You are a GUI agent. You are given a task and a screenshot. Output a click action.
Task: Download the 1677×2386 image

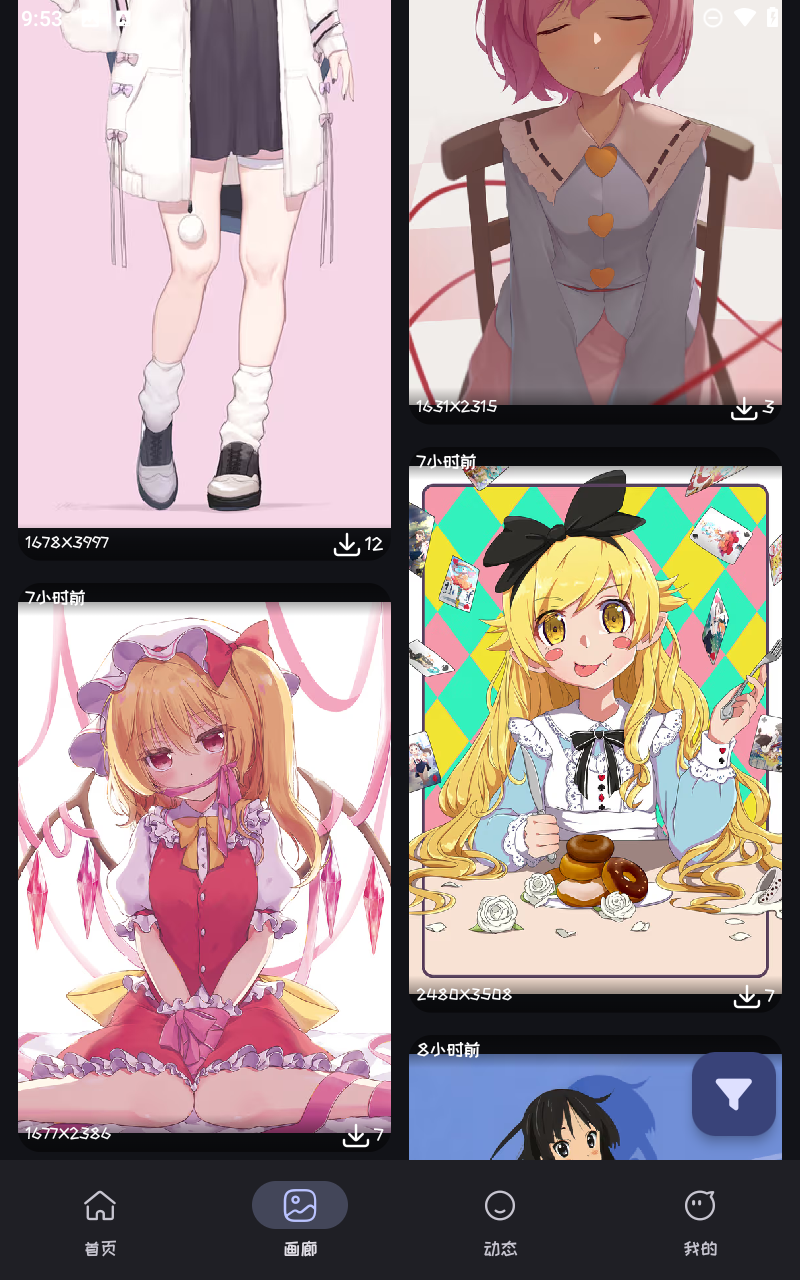356,1135
